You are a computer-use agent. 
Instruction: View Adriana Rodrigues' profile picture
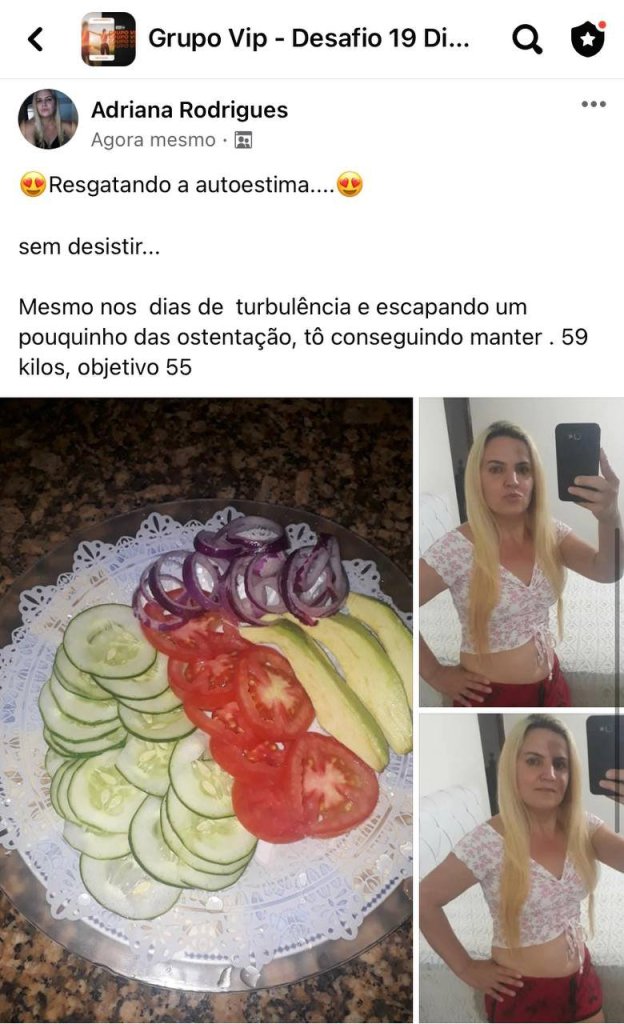pos(48,120)
